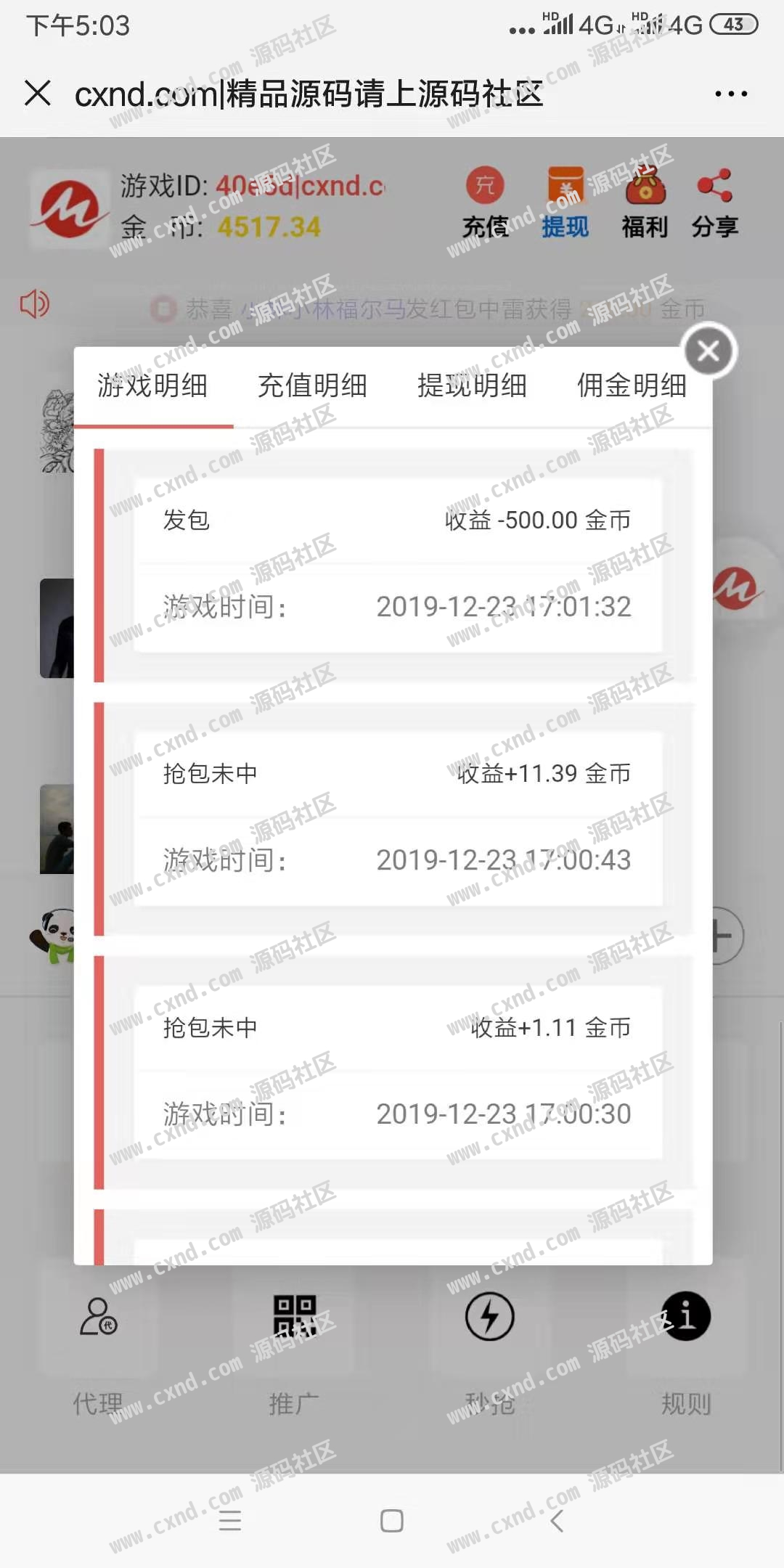Select the 游戏明细 tab
The image size is (784, 1568).
click(x=153, y=385)
